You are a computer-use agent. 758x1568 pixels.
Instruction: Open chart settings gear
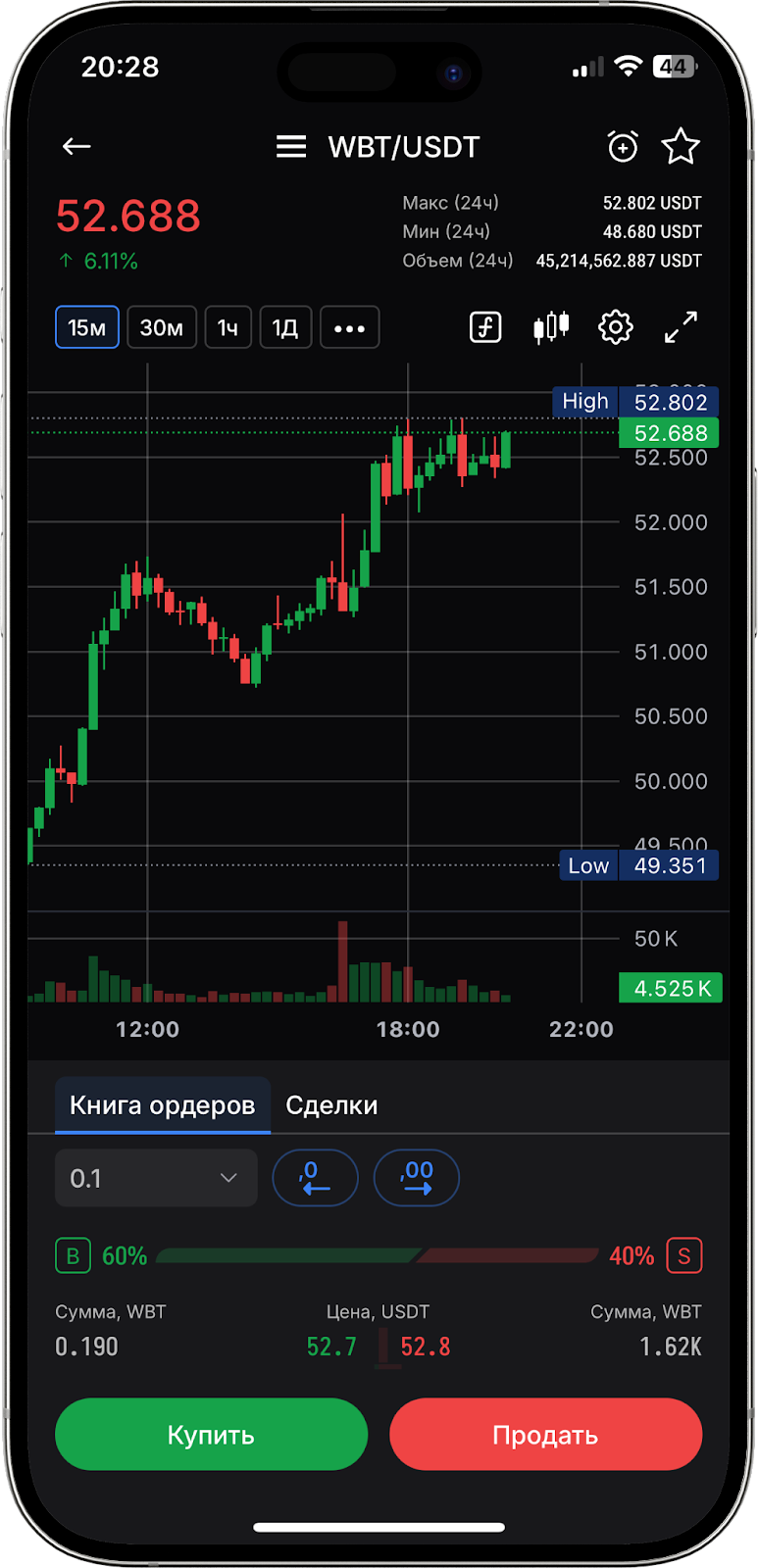coord(616,327)
